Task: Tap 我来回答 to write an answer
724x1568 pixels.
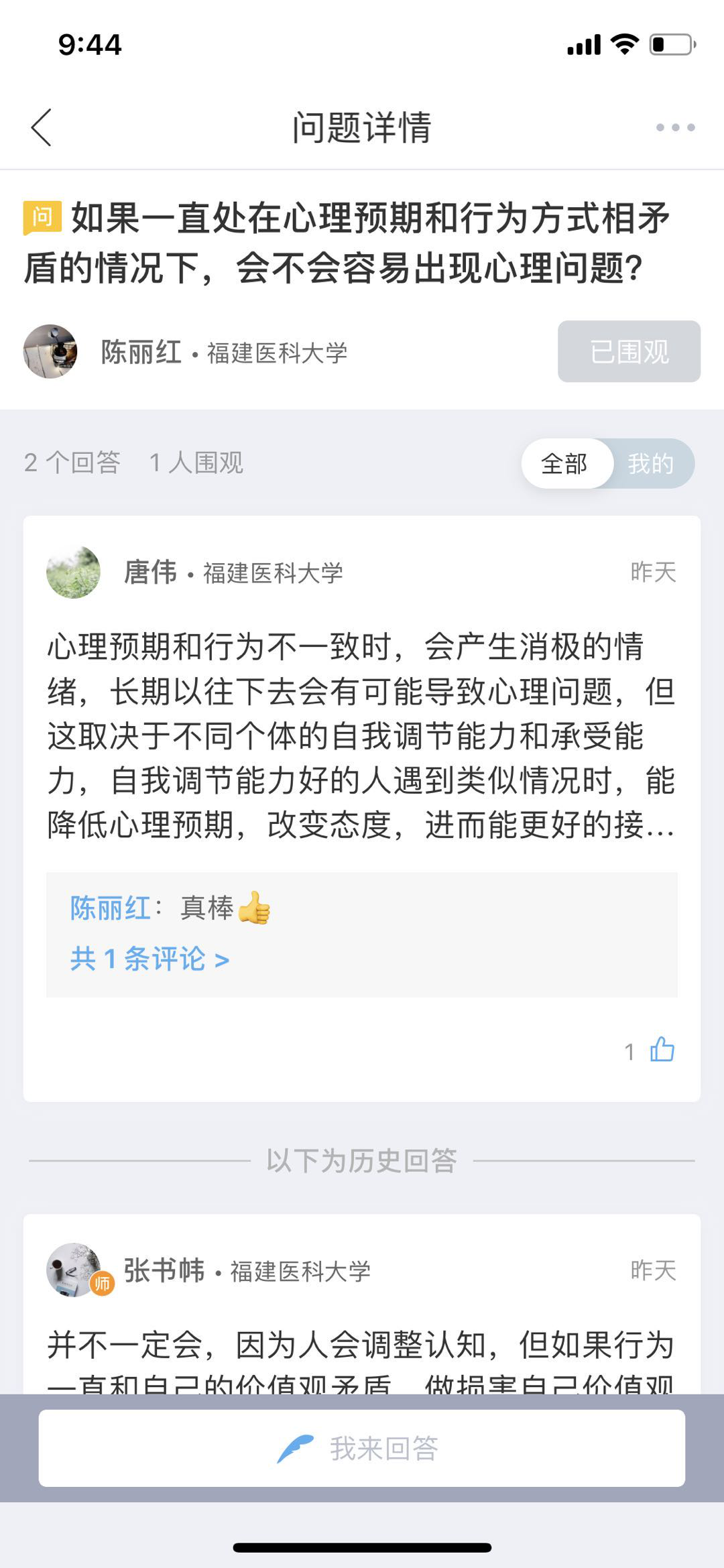Action: pyautogui.click(x=362, y=1448)
